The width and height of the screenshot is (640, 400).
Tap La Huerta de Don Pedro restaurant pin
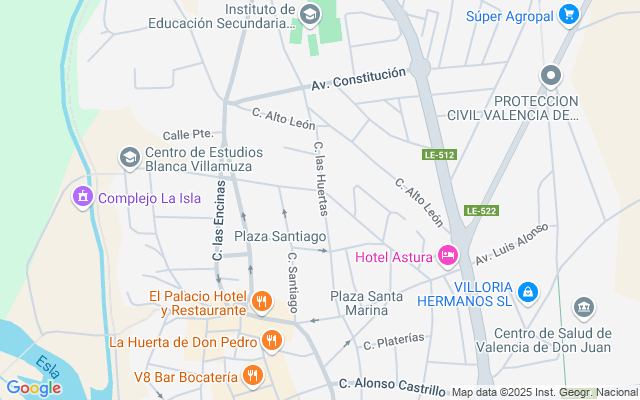tap(272, 342)
